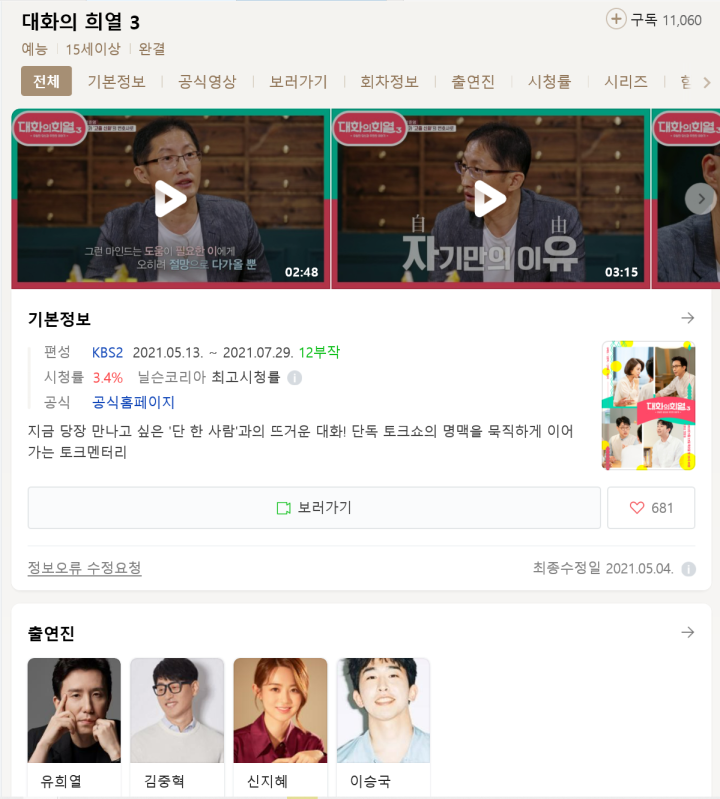
Task: Open 기본정보 details arrow
Action: pyautogui.click(x=687, y=318)
